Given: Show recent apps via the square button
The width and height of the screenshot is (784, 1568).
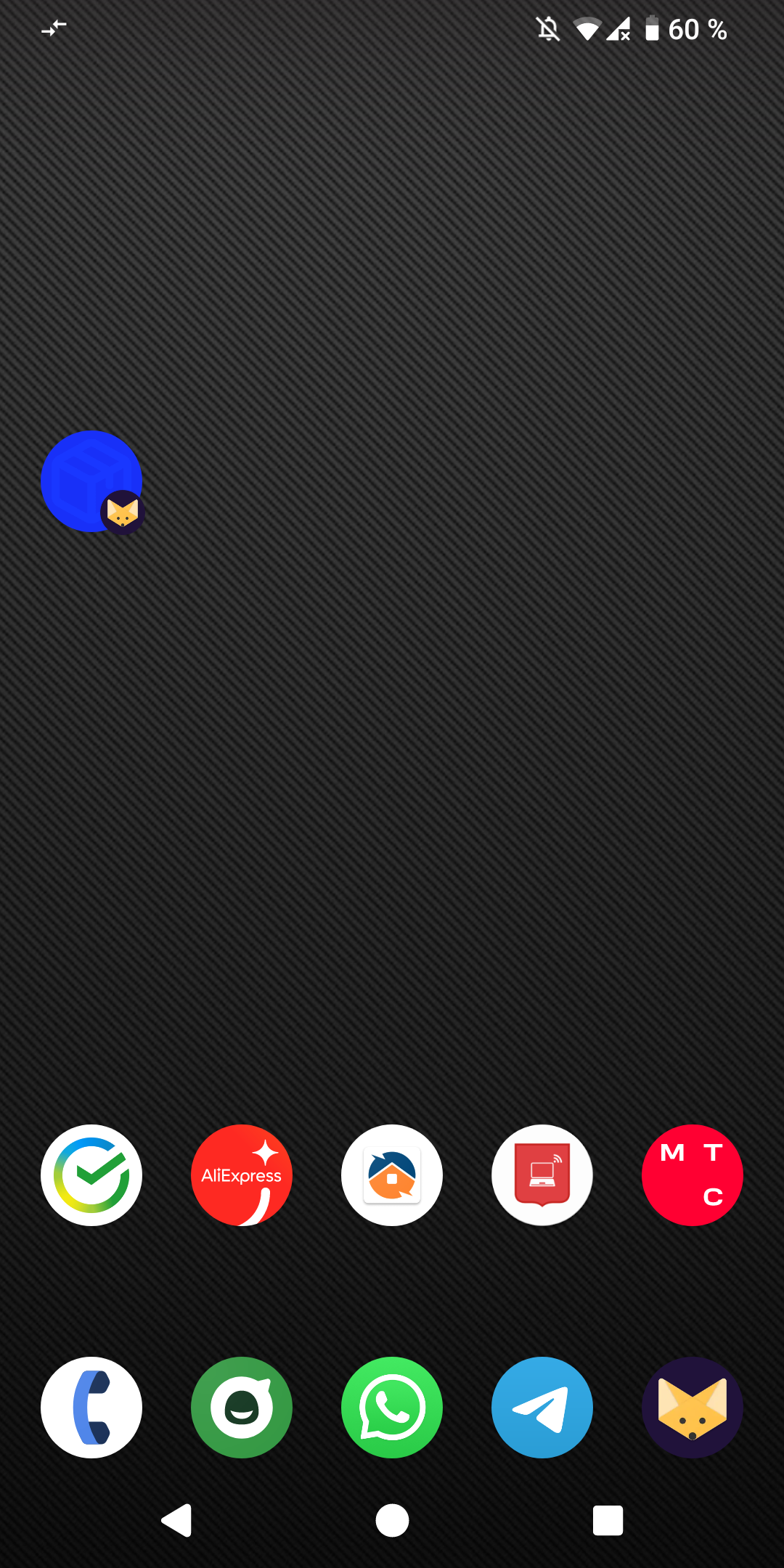Looking at the screenshot, I should (608, 1520).
